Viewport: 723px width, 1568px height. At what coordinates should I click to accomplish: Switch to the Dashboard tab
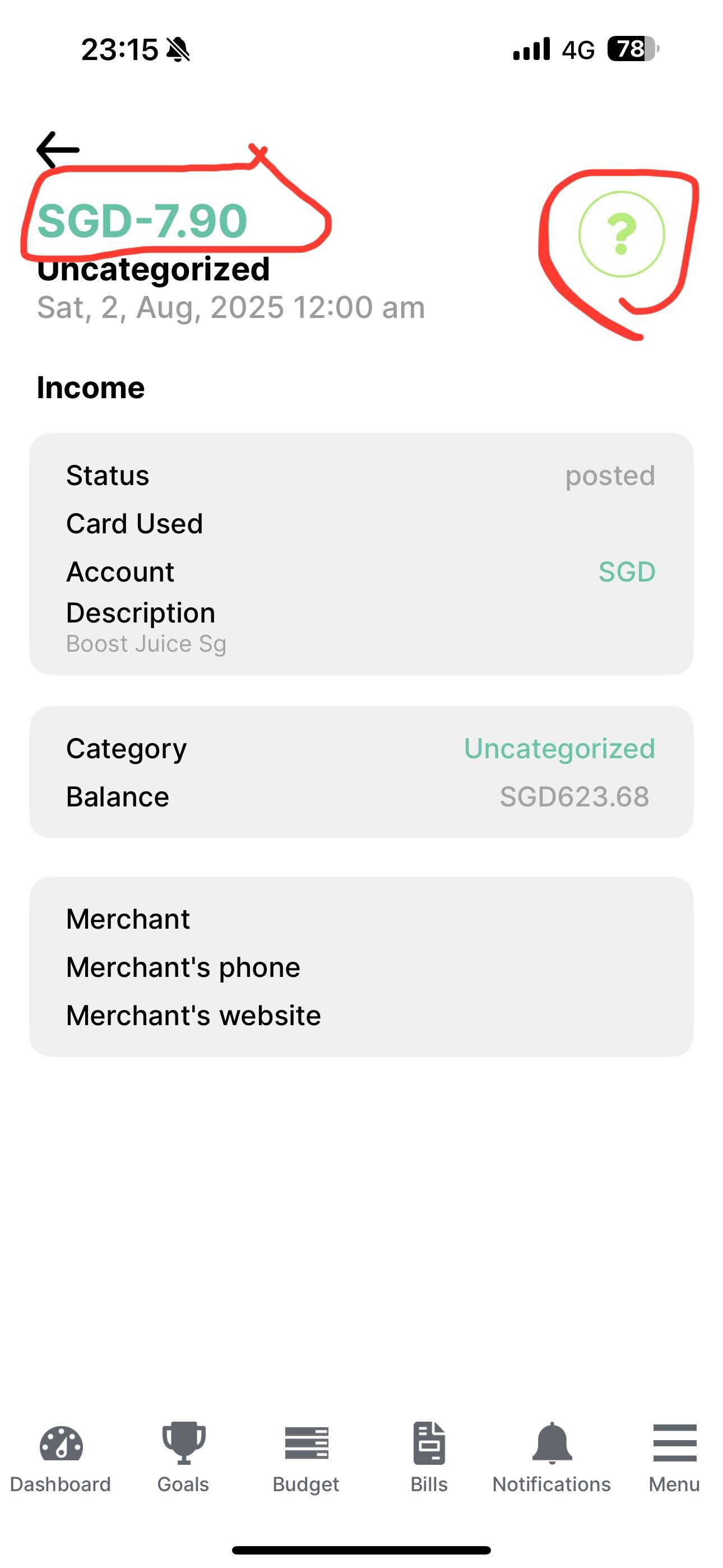(61, 1456)
